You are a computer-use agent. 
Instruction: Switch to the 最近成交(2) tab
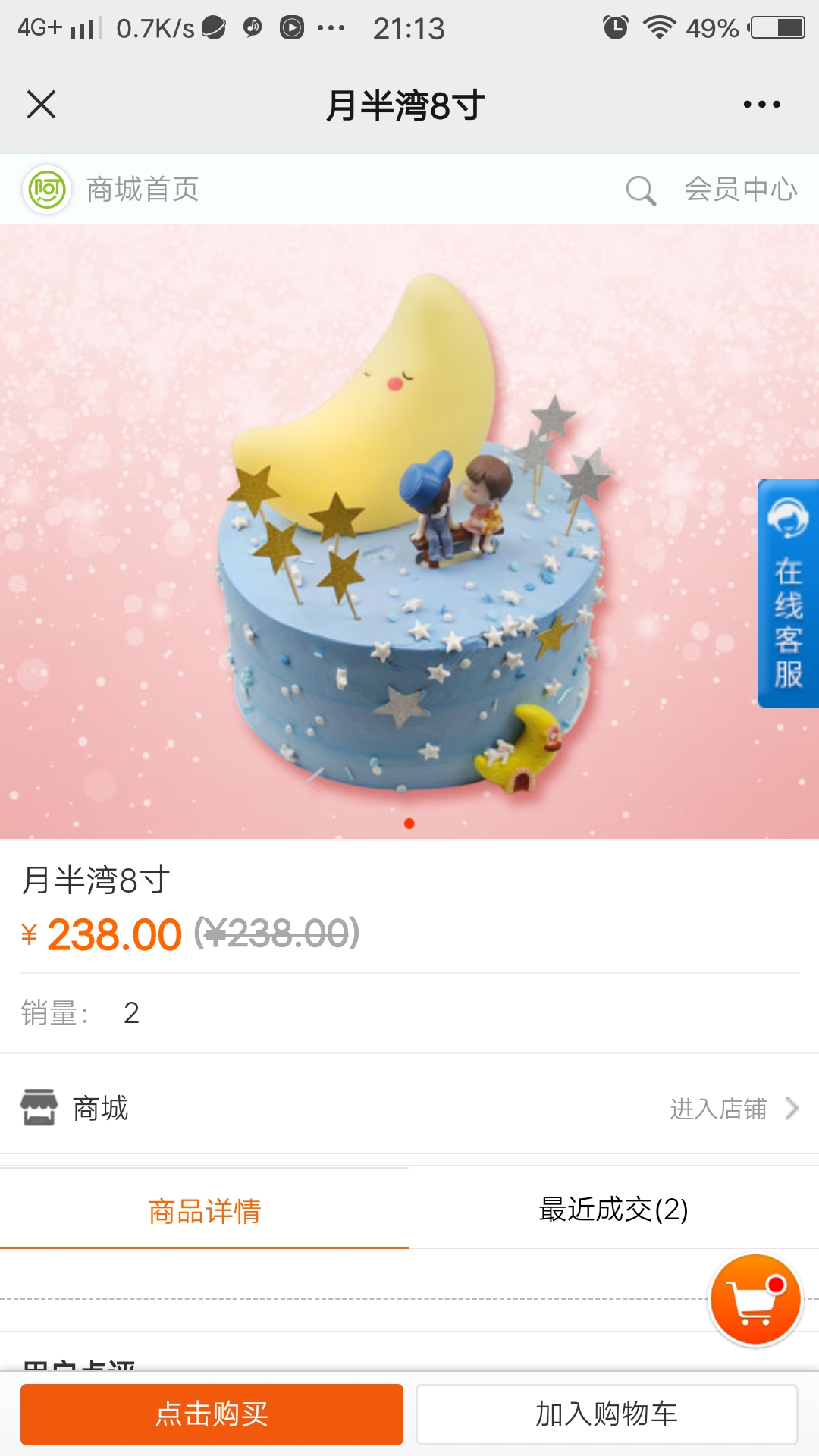614,1210
